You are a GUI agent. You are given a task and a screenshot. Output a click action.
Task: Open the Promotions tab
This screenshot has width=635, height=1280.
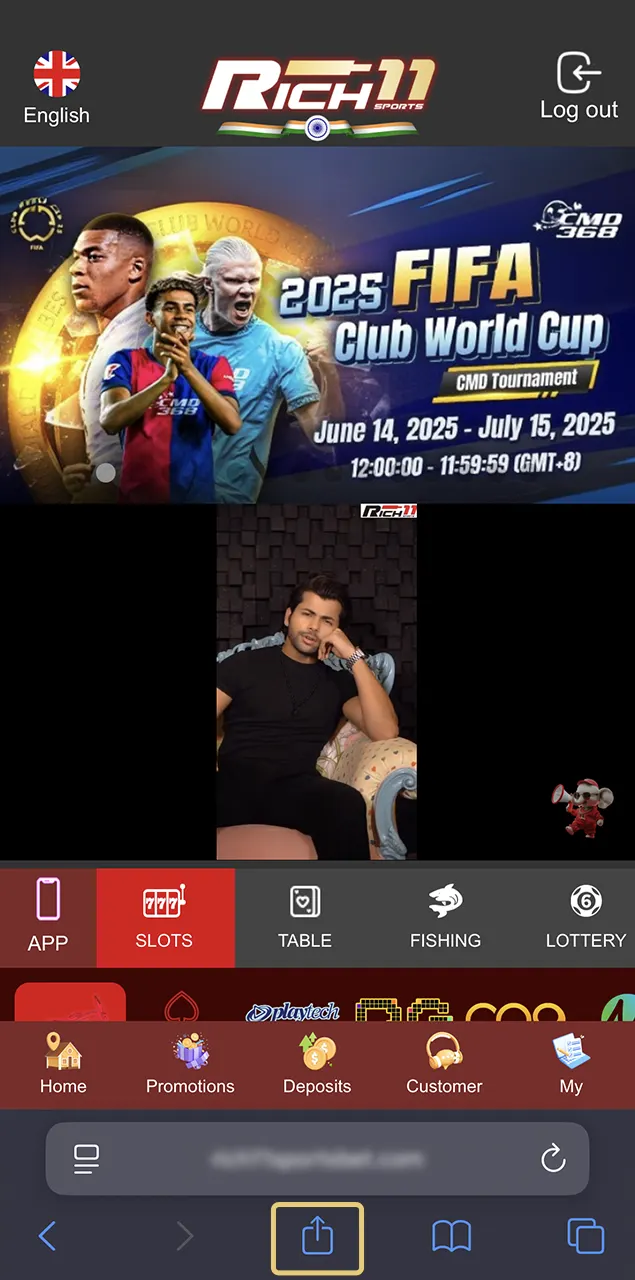click(x=190, y=1065)
